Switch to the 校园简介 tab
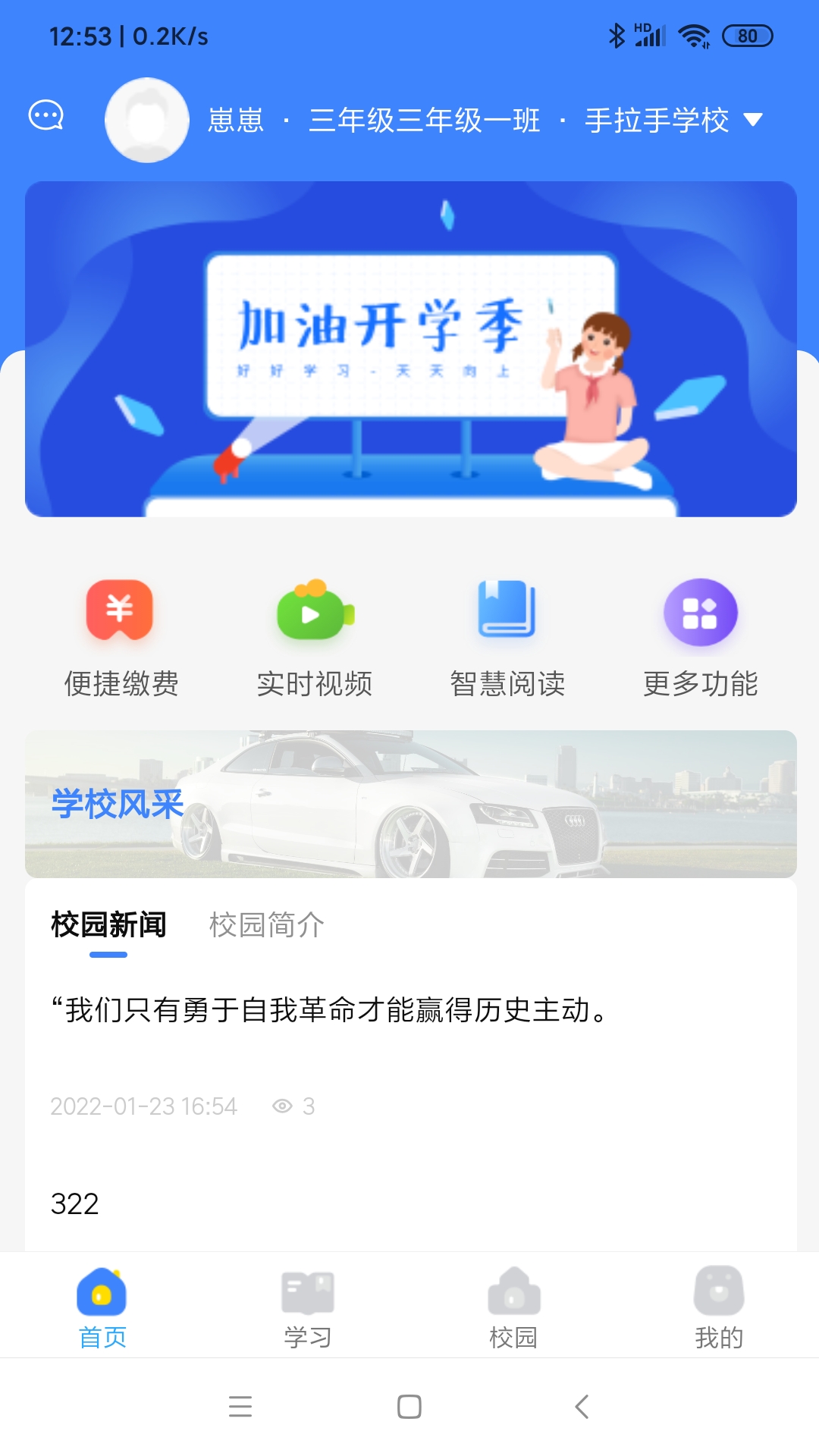 coord(266,925)
